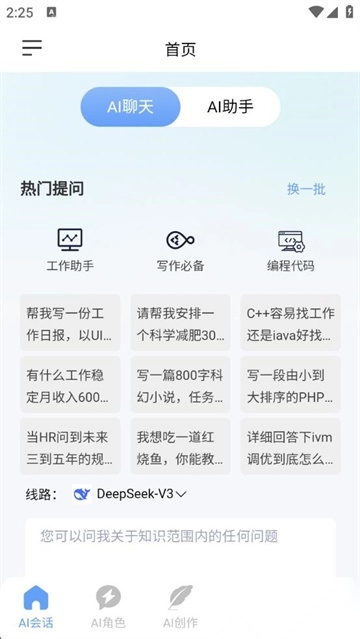Choose the 编程代码 category
The width and height of the screenshot is (360, 639).
pos(291,251)
